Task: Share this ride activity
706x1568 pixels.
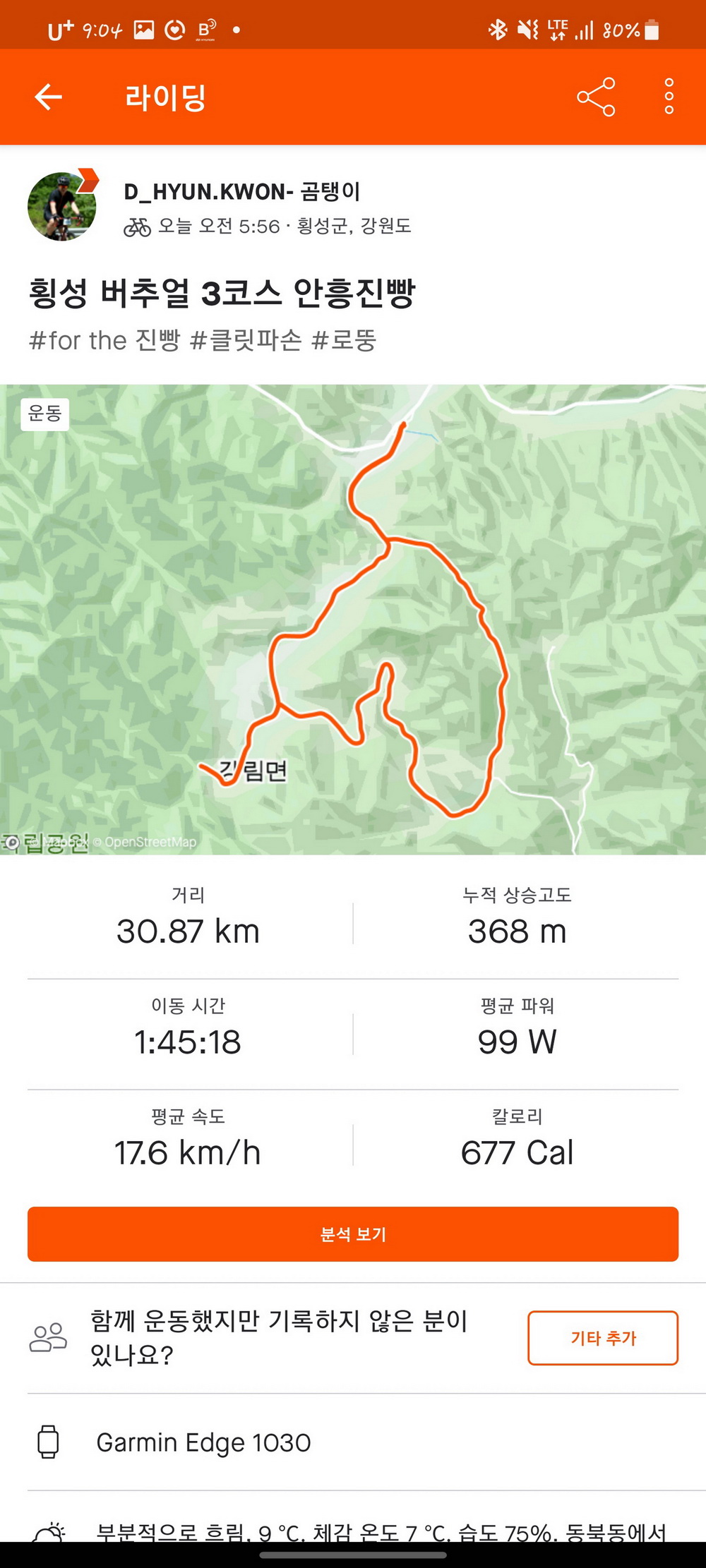Action: [596, 97]
